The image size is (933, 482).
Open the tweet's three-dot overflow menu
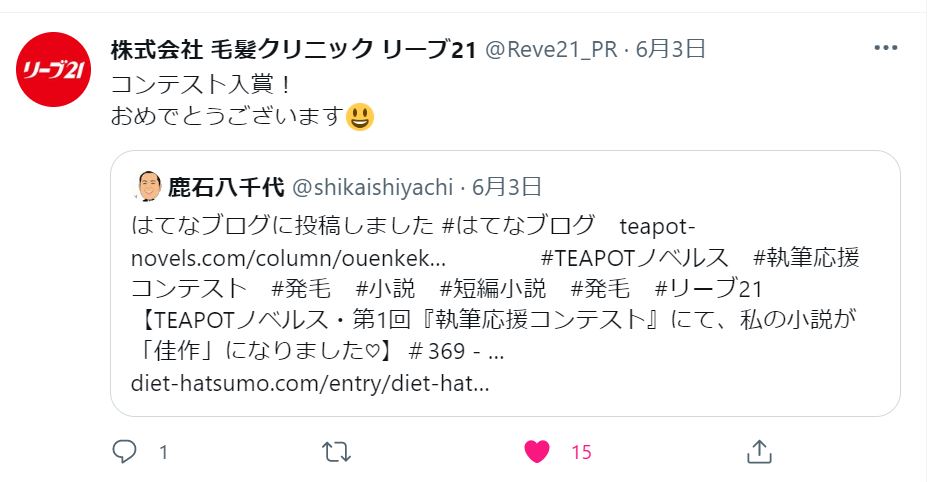(x=885, y=48)
